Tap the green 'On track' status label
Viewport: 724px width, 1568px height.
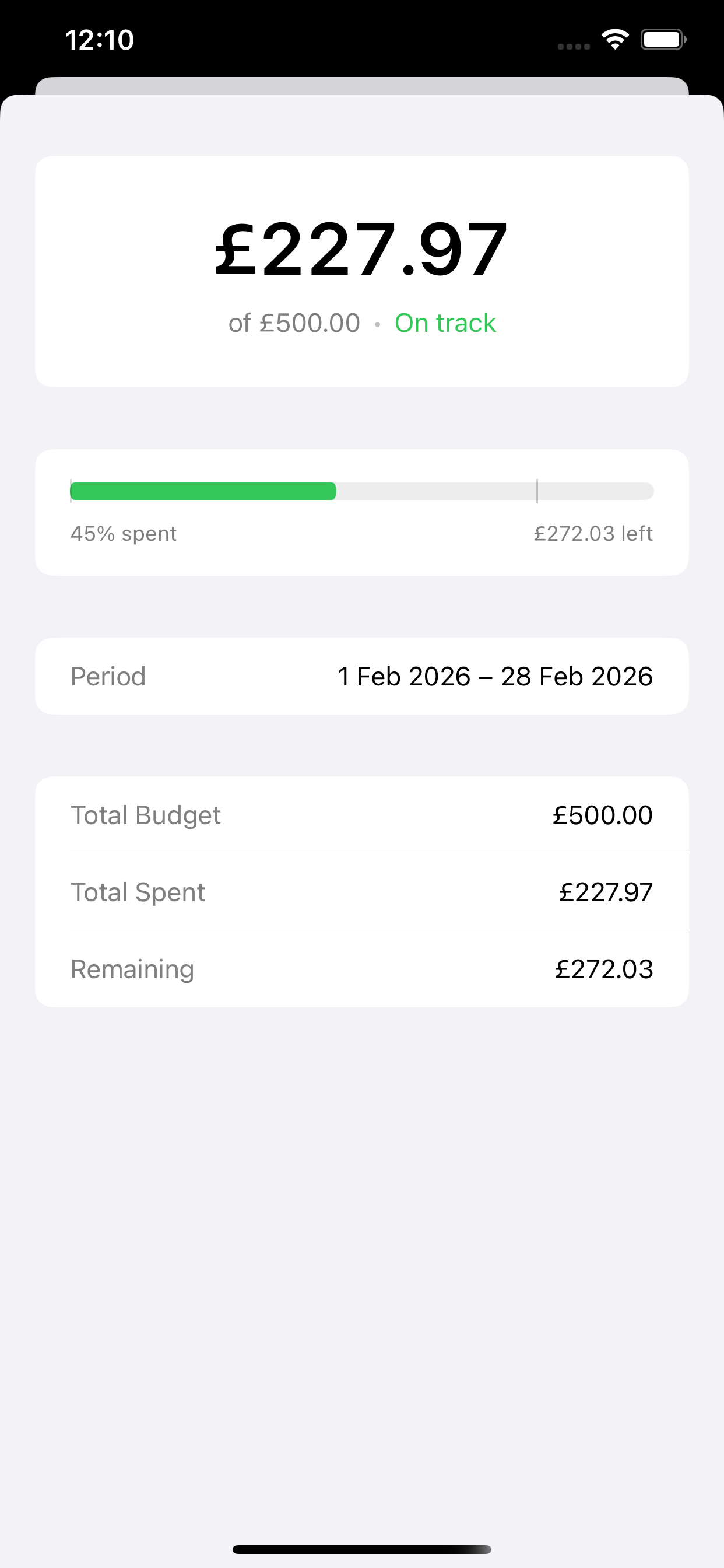(445, 323)
